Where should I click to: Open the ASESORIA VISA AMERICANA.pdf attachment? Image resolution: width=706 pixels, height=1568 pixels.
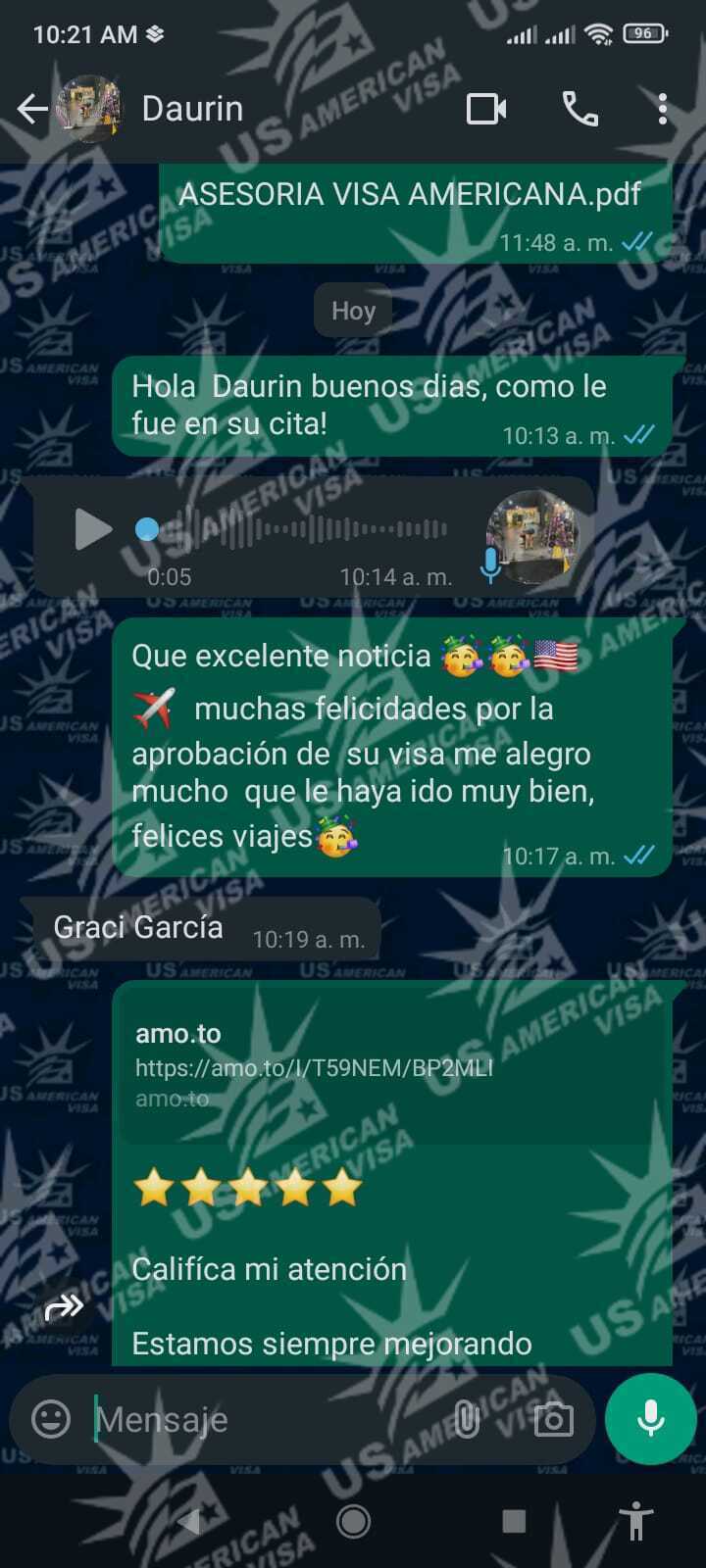[410, 194]
